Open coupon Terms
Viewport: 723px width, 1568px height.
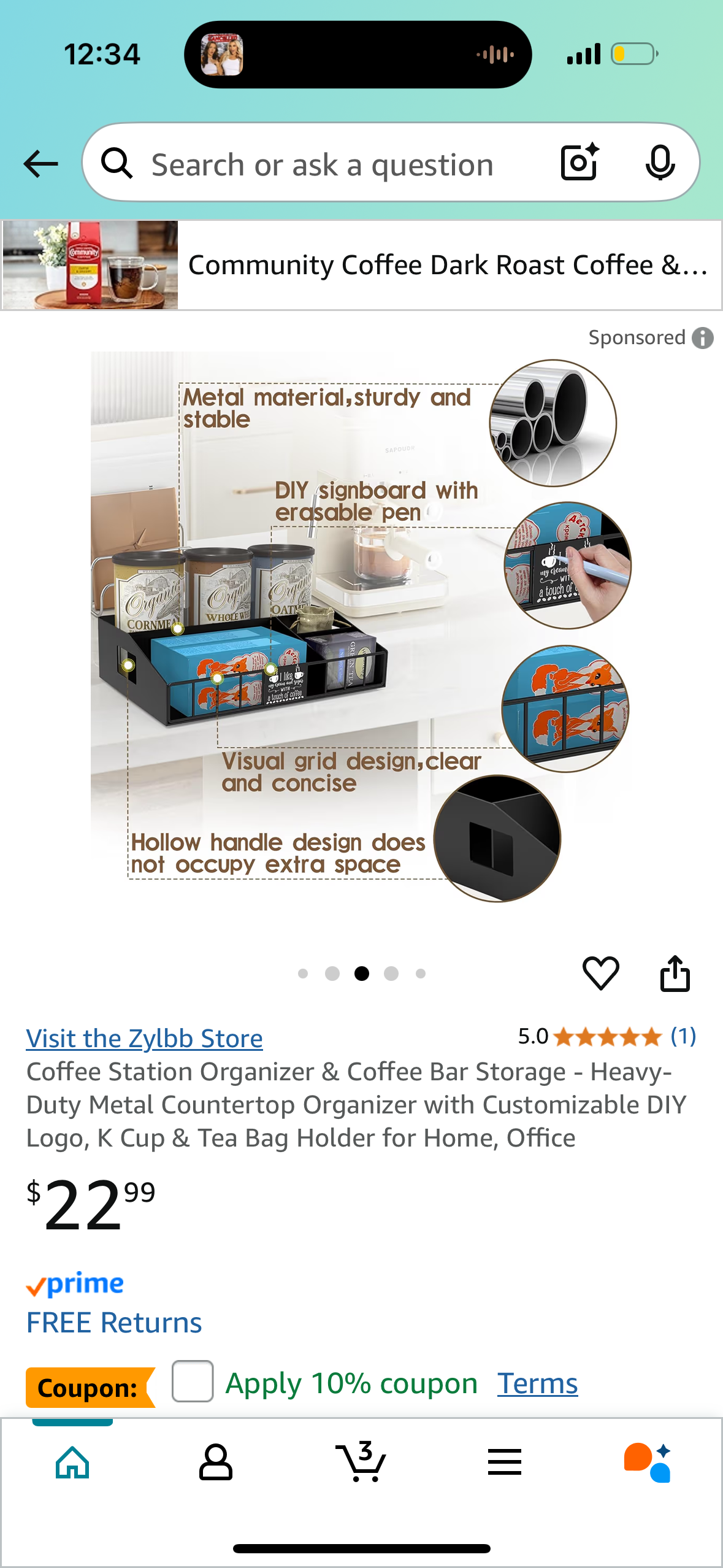[537, 1383]
